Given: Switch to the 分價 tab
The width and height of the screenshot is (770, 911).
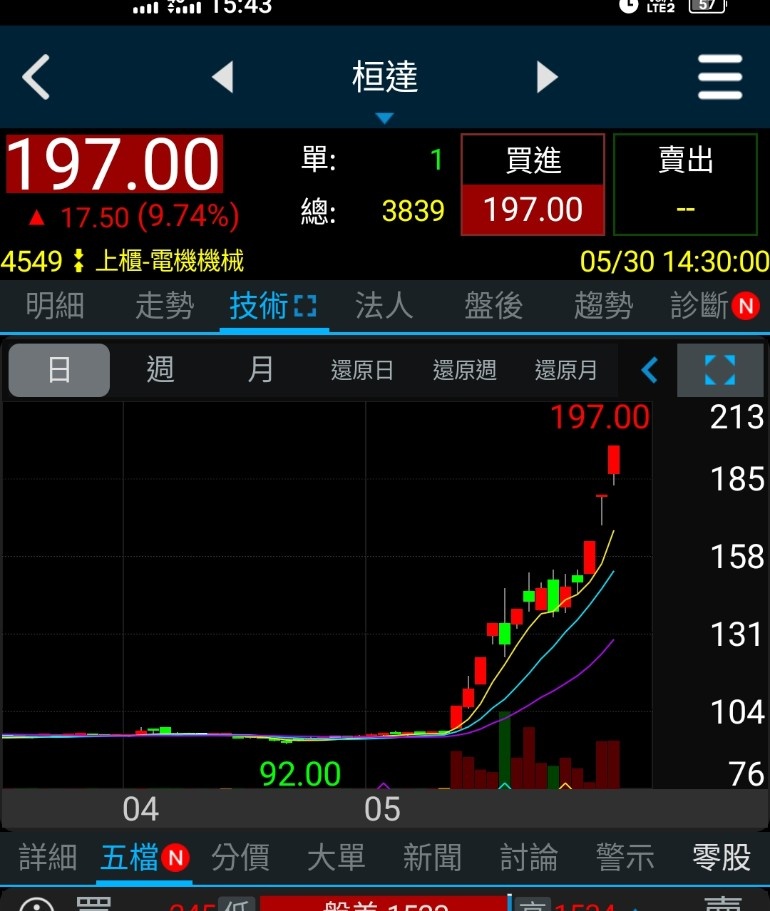Looking at the screenshot, I should 240,857.
